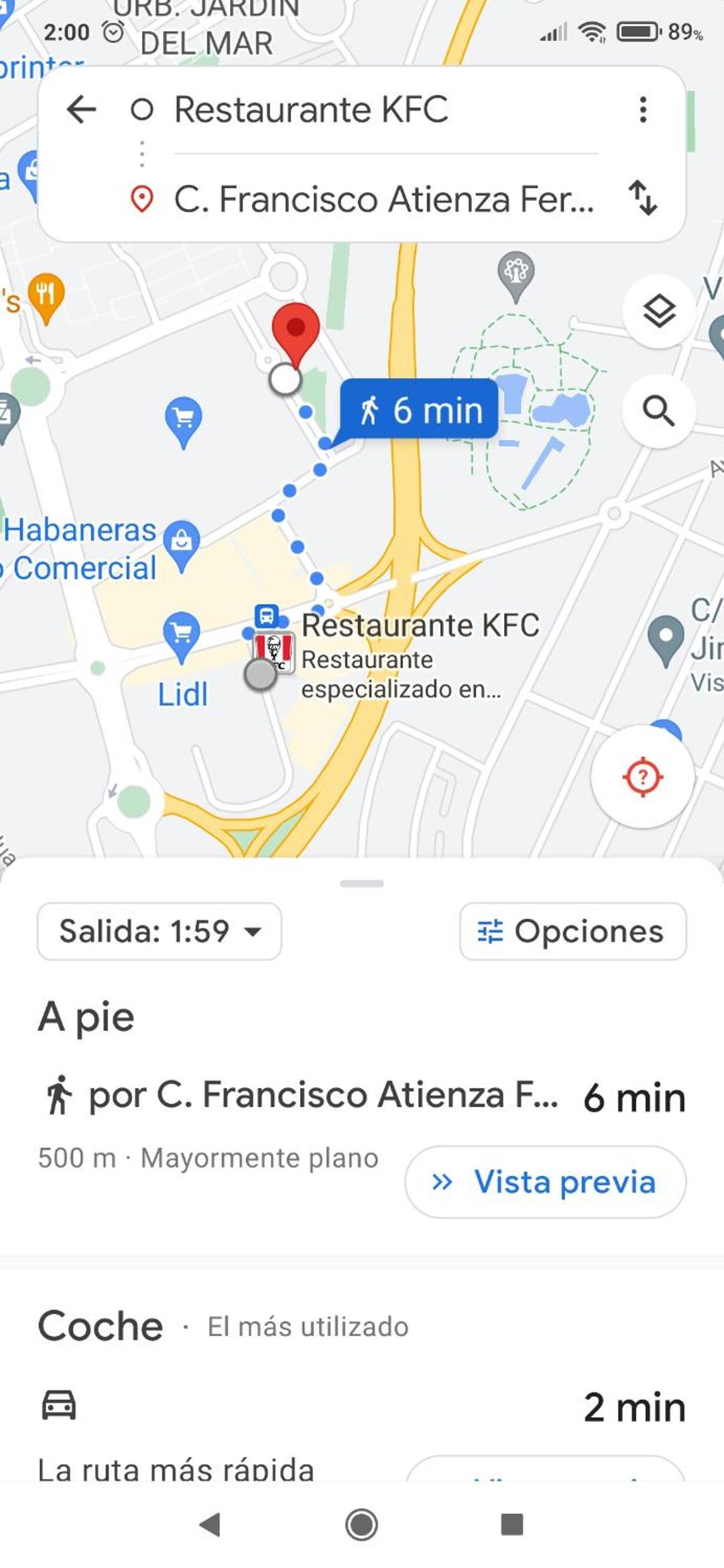Tap the Restaurante KFC map marker

coord(274,650)
